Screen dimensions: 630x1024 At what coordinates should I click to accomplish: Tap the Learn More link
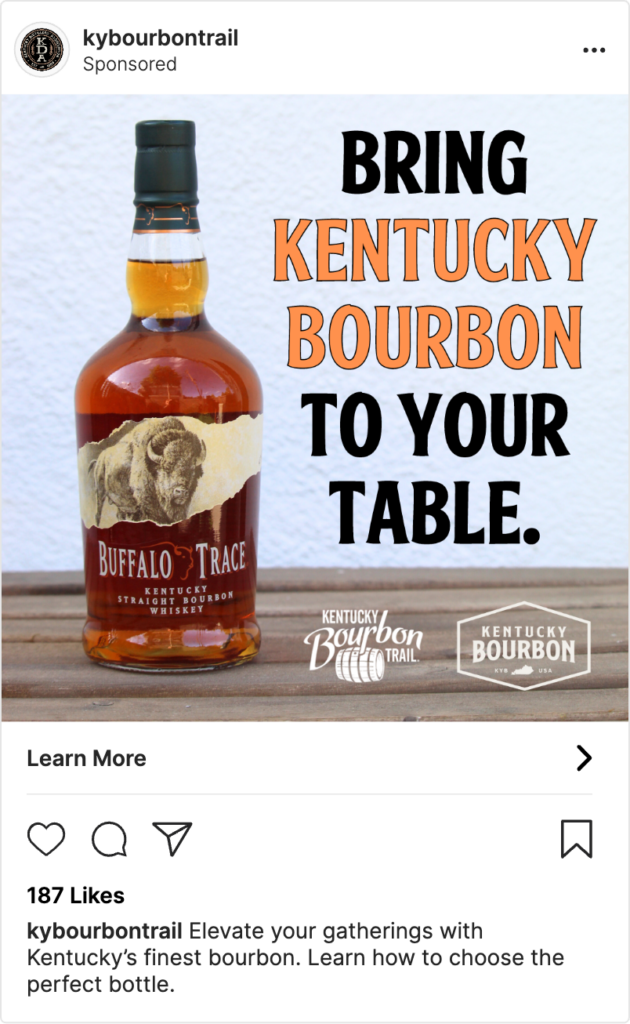tap(87, 758)
